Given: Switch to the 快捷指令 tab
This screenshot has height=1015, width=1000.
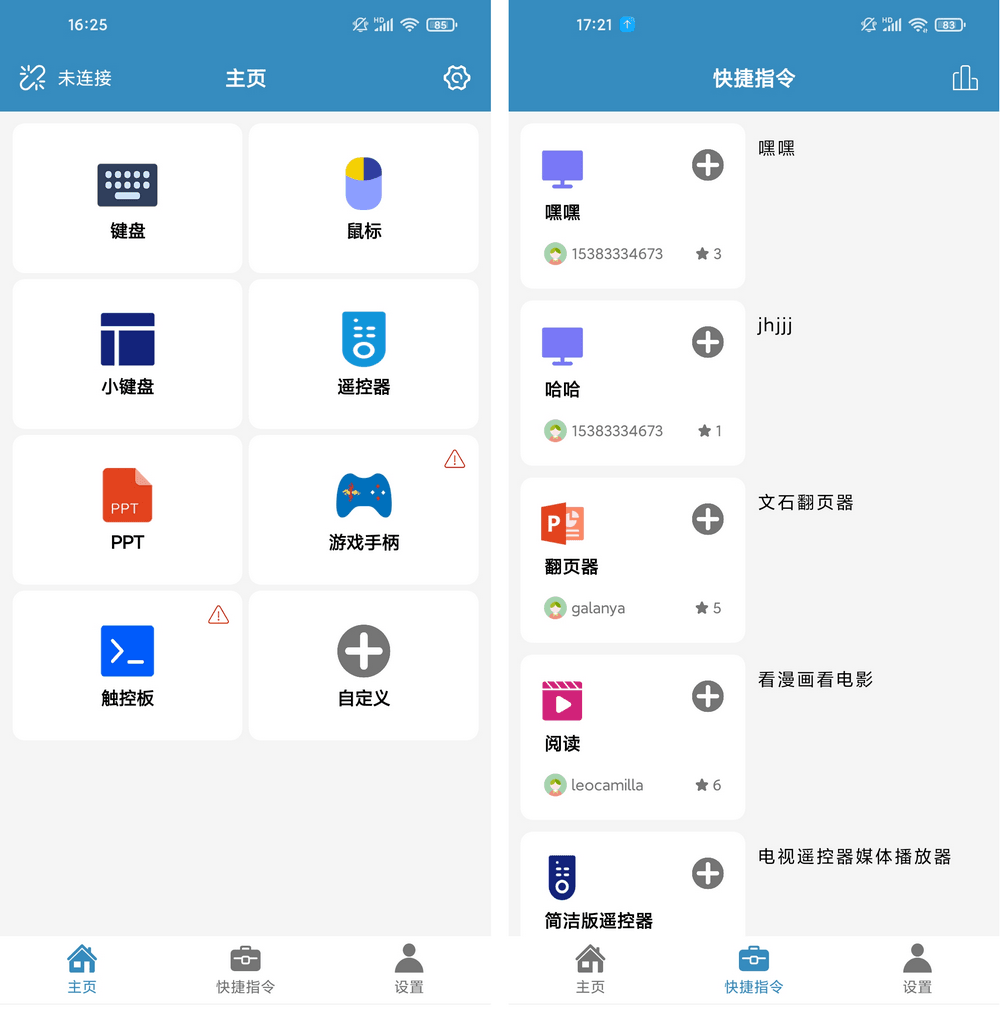Looking at the screenshot, I should coord(245,968).
